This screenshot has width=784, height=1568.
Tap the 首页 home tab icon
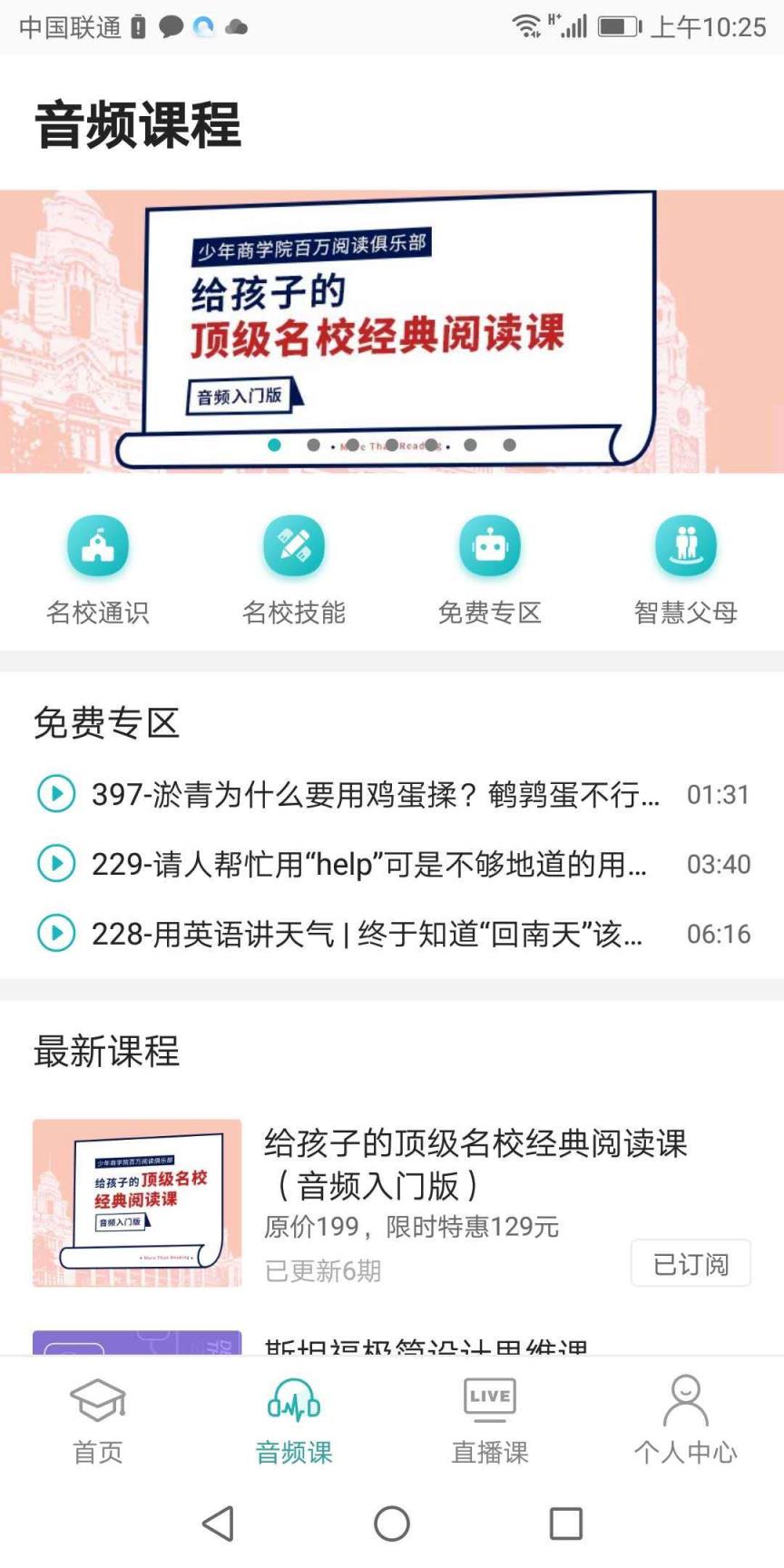click(96, 1398)
